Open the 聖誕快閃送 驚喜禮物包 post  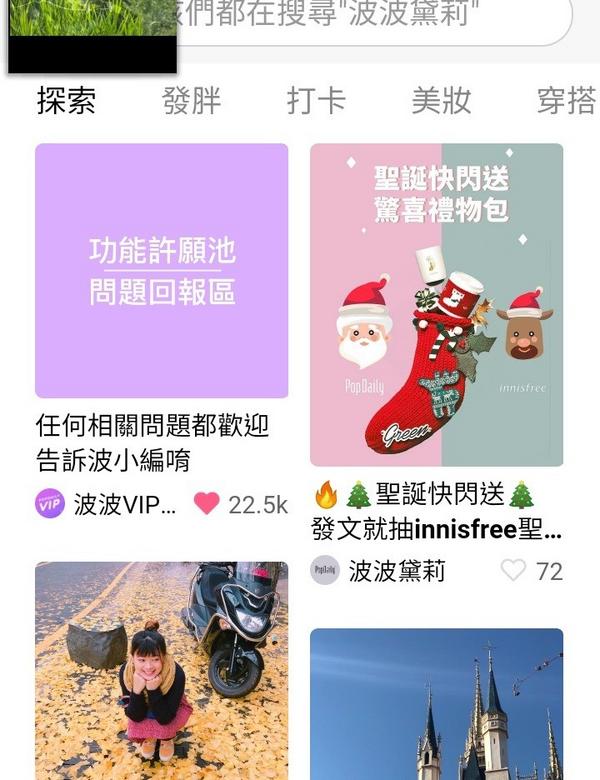[x=436, y=305]
